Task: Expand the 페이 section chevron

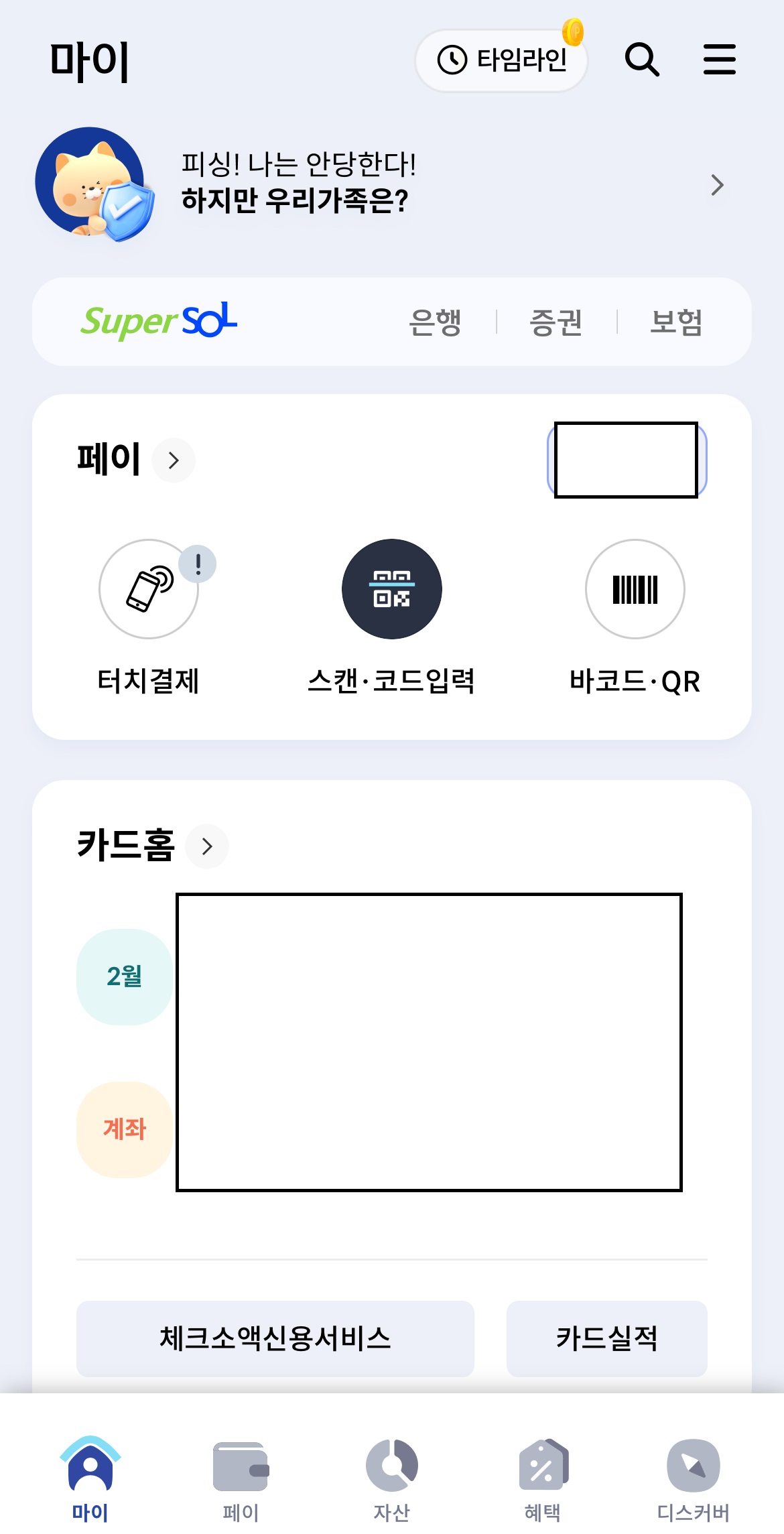Action: coord(174,460)
